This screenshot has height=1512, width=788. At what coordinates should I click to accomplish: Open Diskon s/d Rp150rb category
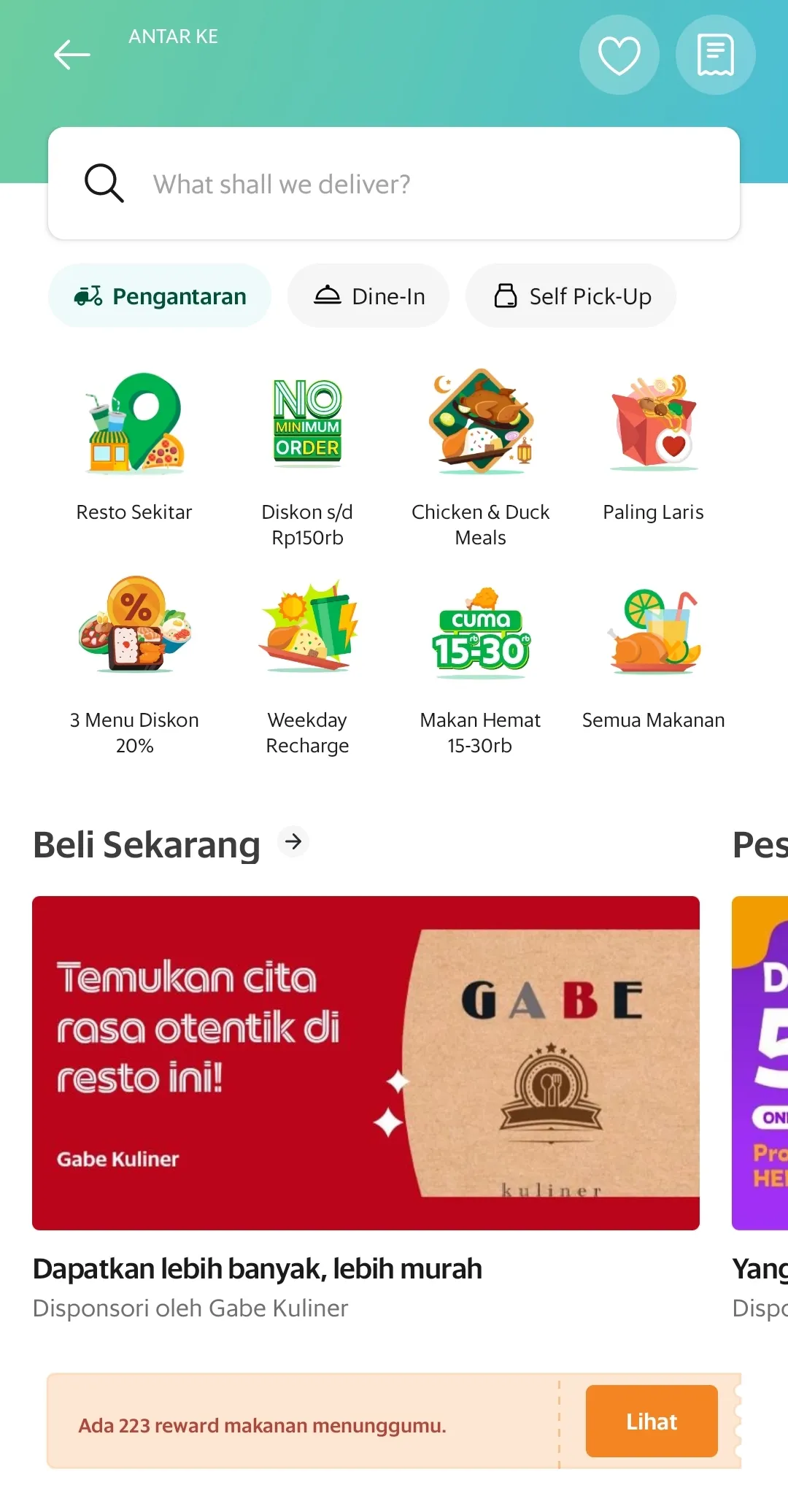(x=307, y=456)
